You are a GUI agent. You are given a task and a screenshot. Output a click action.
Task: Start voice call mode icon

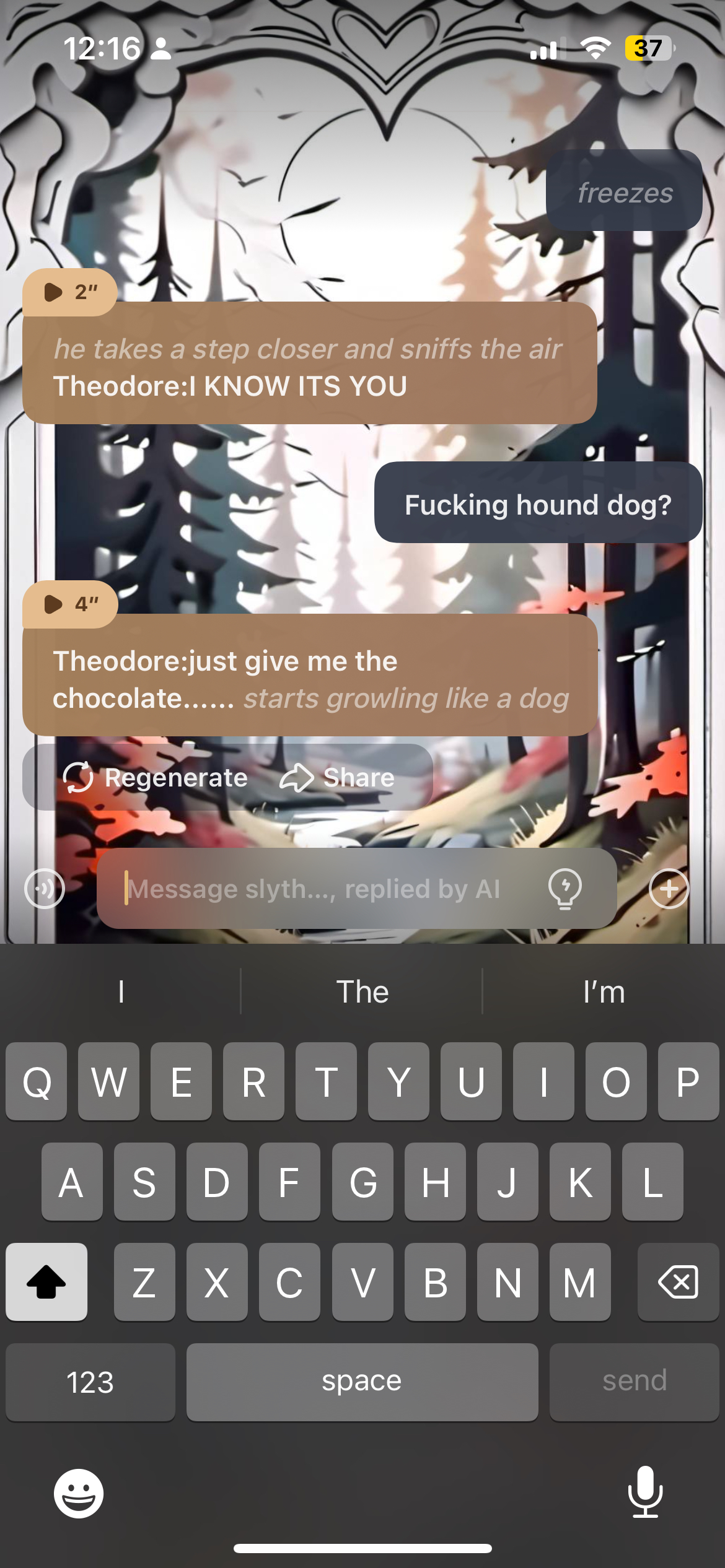click(45, 889)
